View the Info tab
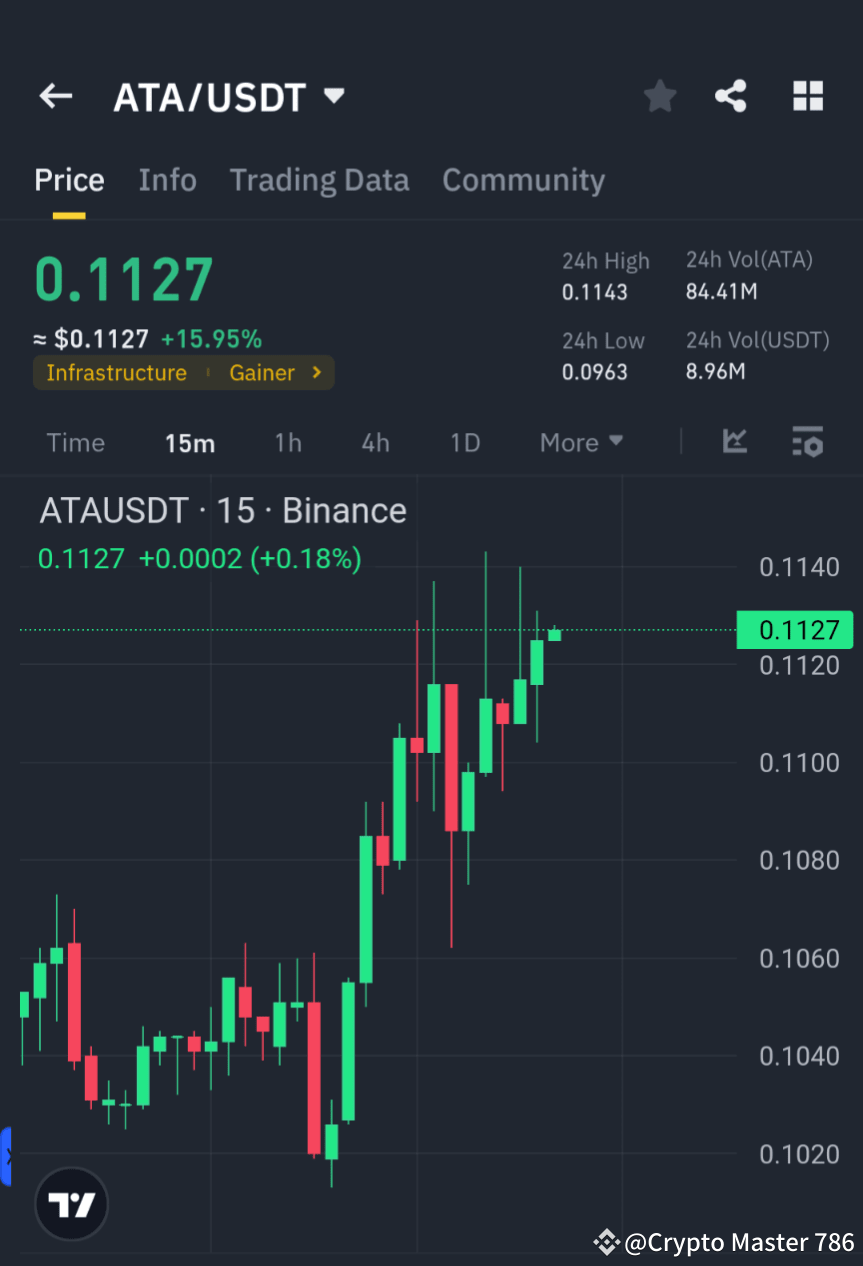863x1266 pixels. [167, 180]
